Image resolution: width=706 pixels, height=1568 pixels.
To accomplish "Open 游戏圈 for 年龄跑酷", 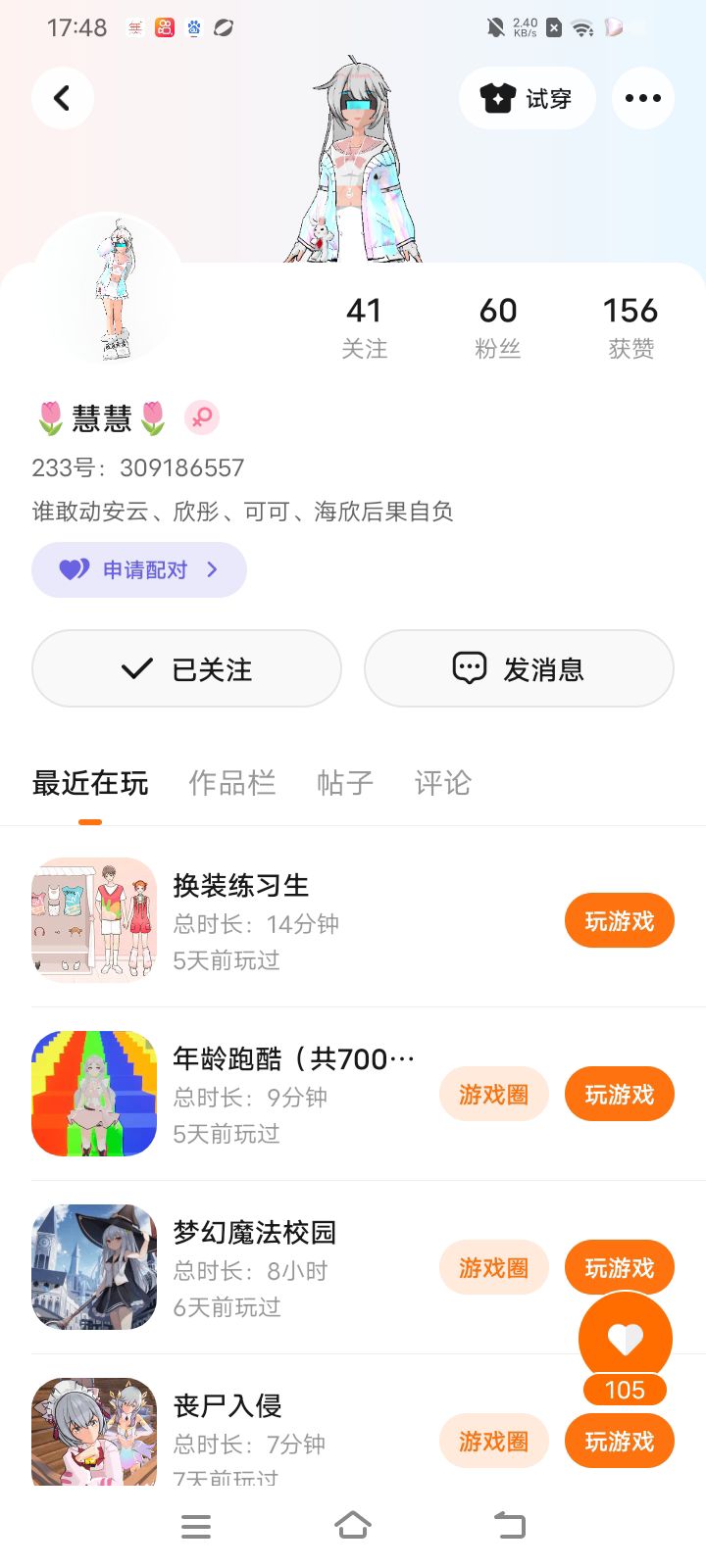I will point(493,1095).
